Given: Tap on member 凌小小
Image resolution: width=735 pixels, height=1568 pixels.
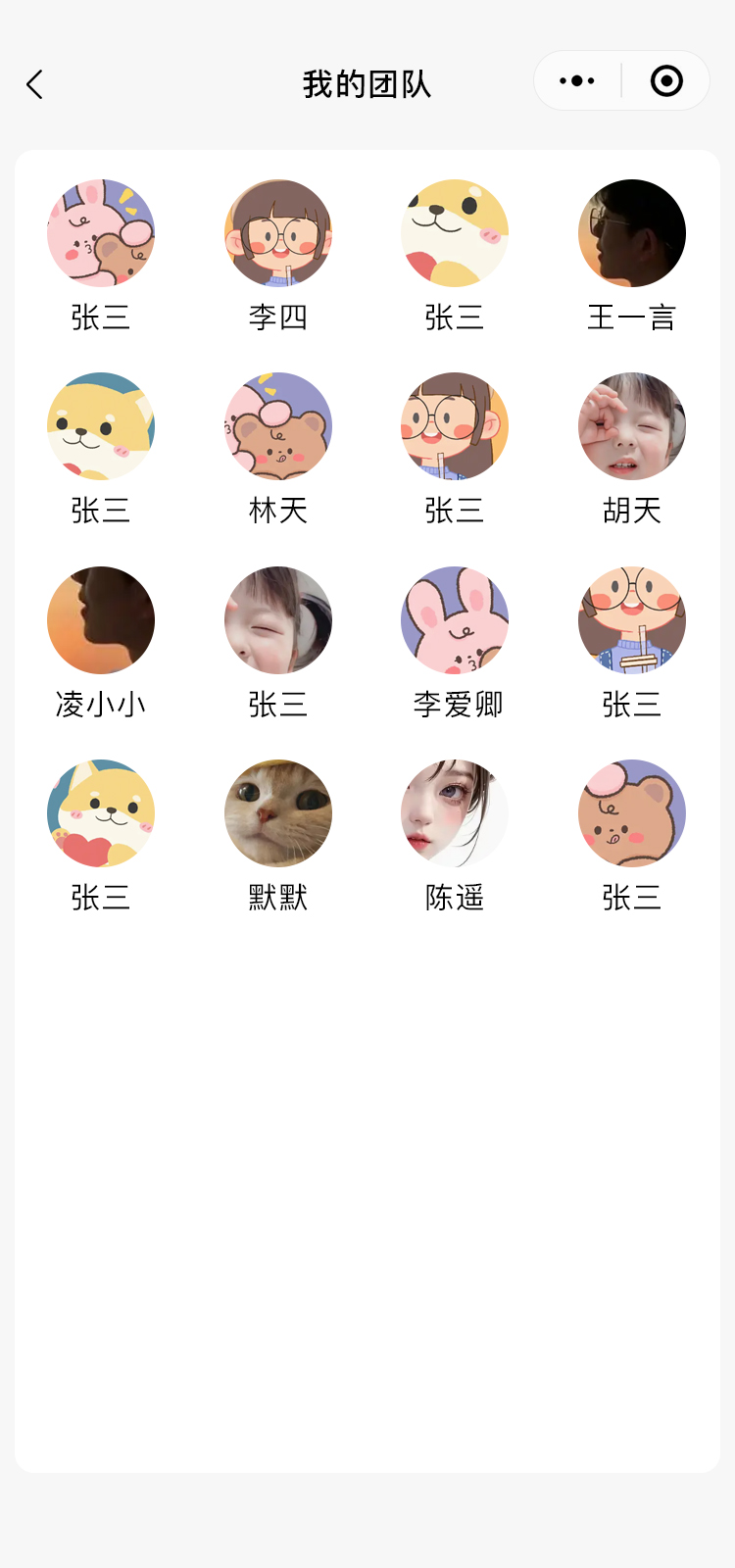Looking at the screenshot, I should [x=101, y=621].
